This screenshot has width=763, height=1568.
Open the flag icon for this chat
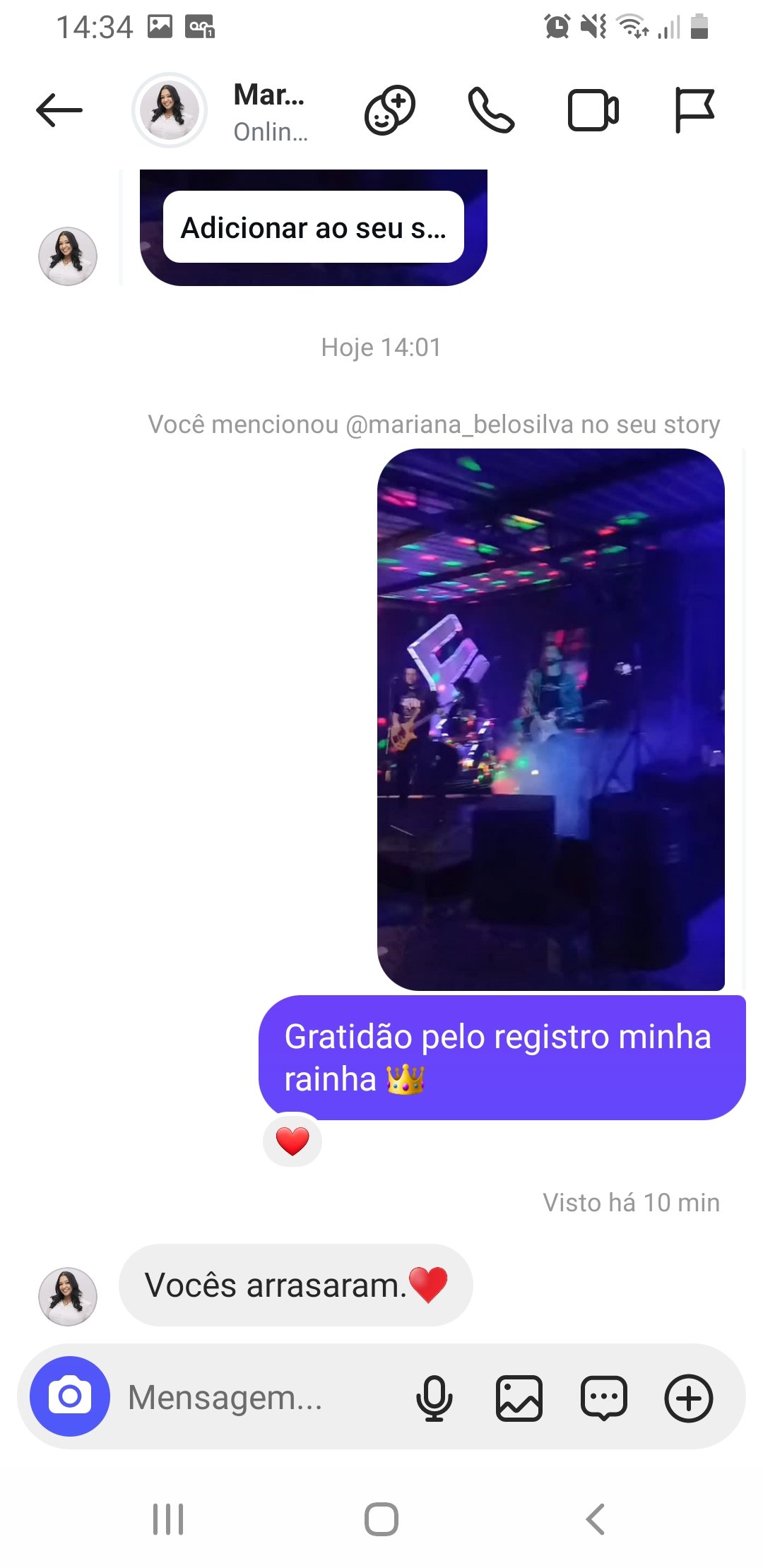point(694,110)
